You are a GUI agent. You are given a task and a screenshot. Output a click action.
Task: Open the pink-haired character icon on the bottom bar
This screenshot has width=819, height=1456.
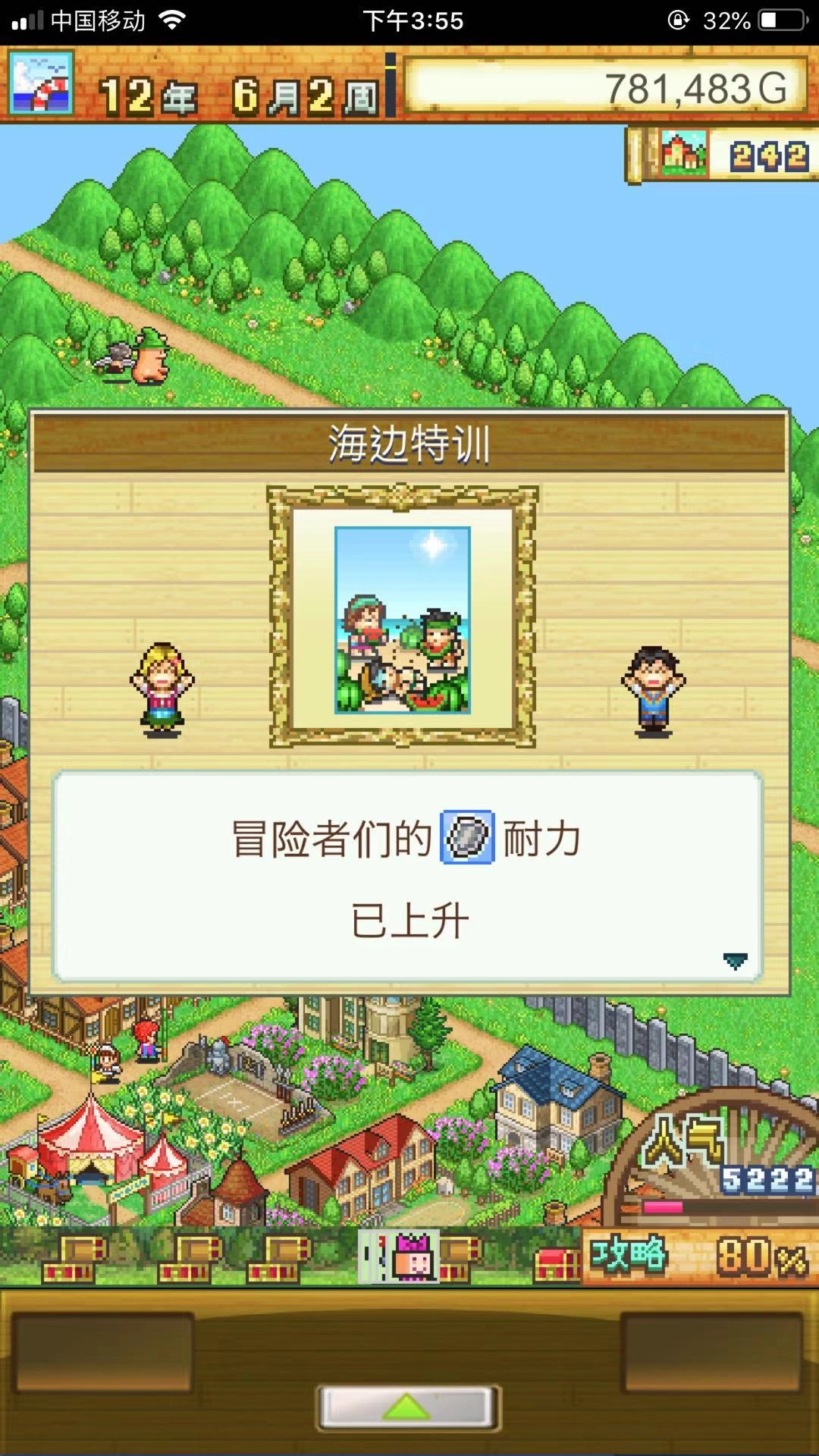(413, 1257)
